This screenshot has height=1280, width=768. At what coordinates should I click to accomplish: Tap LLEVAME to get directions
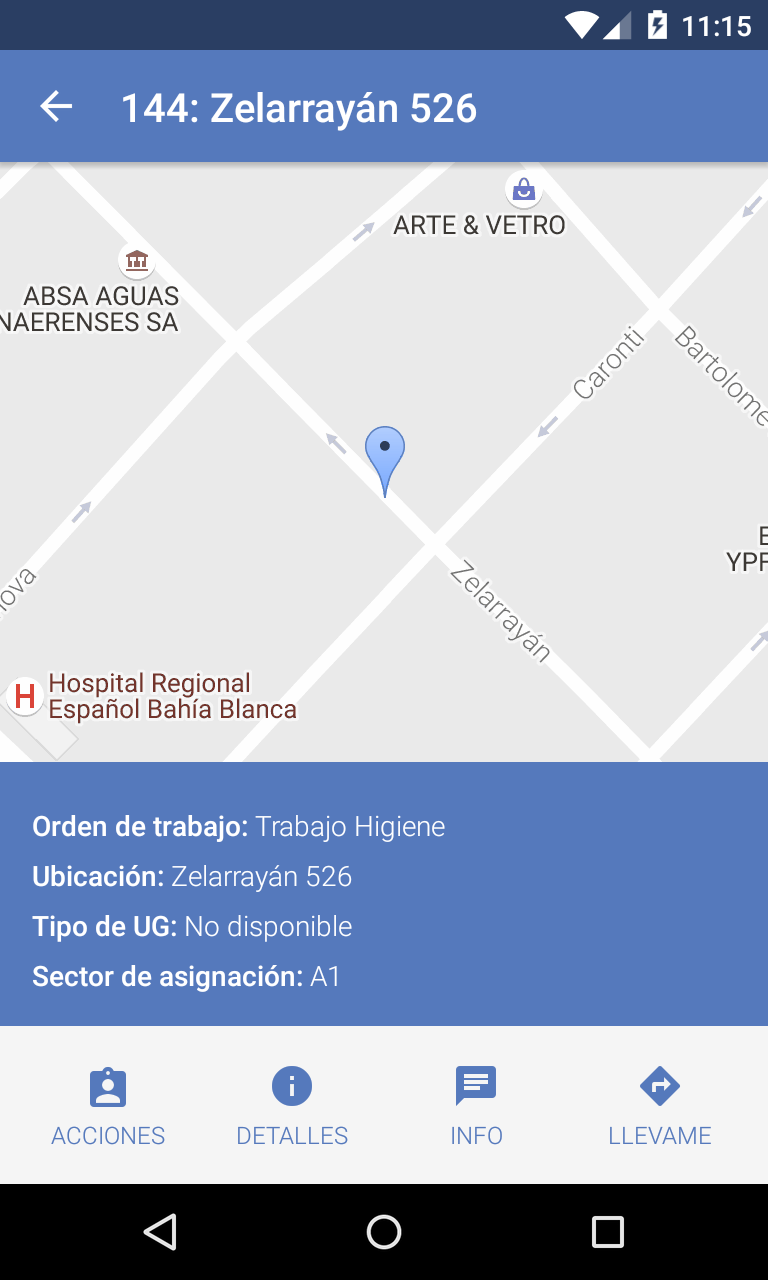(660, 1106)
